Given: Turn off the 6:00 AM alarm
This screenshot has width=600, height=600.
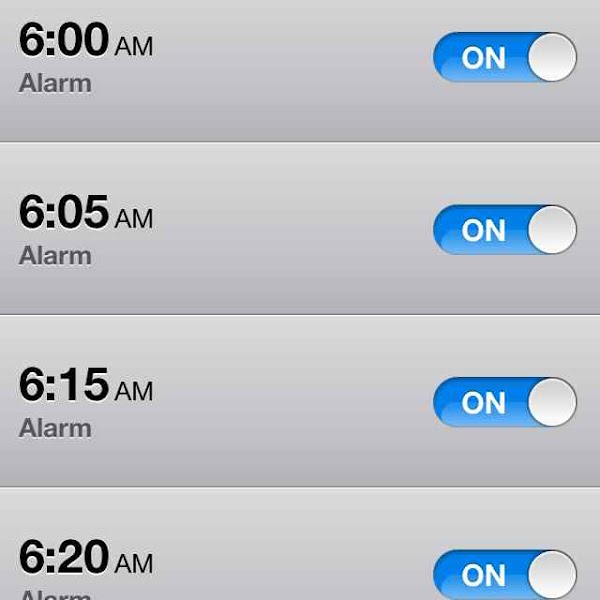Looking at the screenshot, I should pyautogui.click(x=505, y=58).
